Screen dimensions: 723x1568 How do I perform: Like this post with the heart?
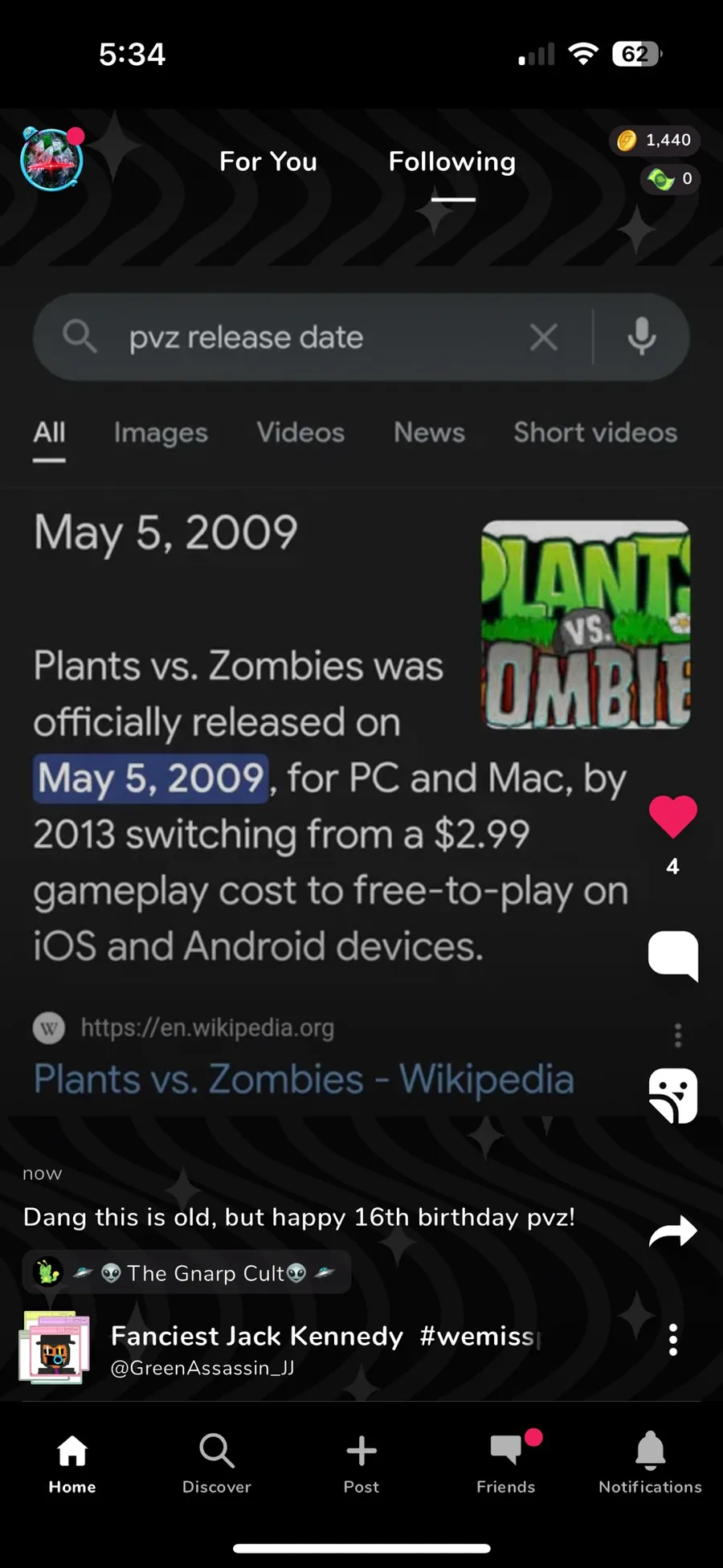[x=673, y=817]
